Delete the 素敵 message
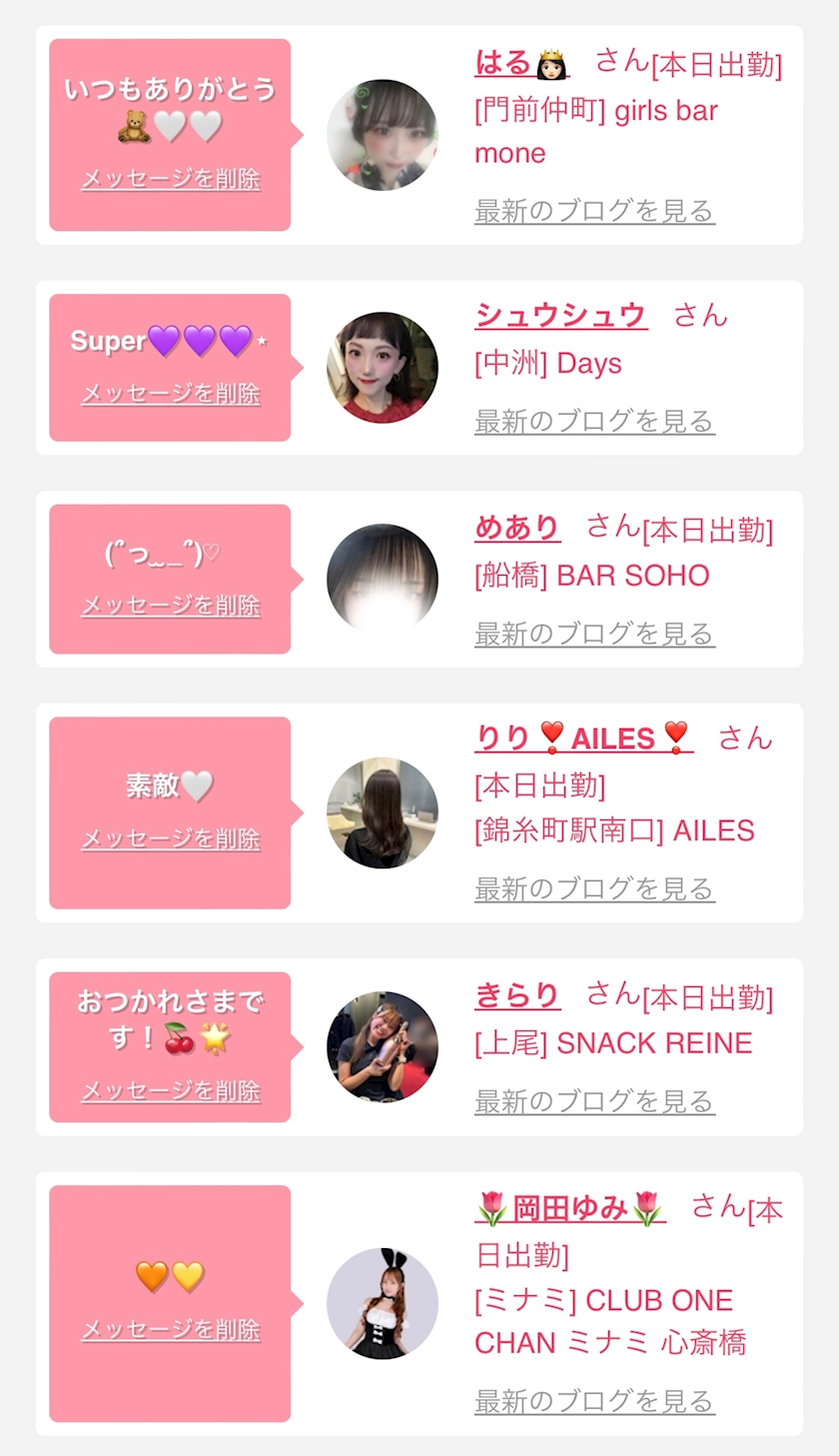Screen dimensions: 839x1456 171,839
